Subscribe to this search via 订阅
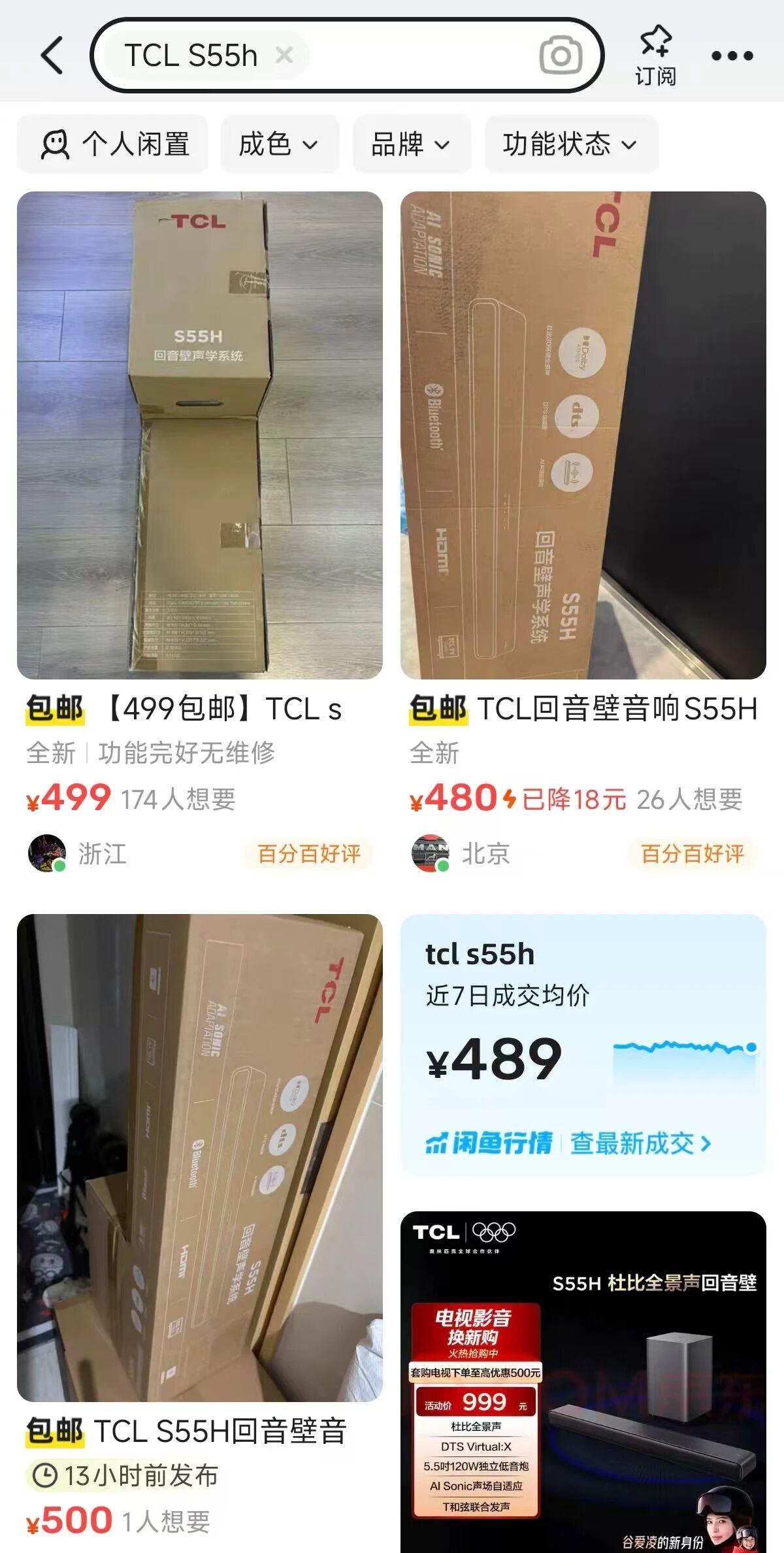 (655, 56)
